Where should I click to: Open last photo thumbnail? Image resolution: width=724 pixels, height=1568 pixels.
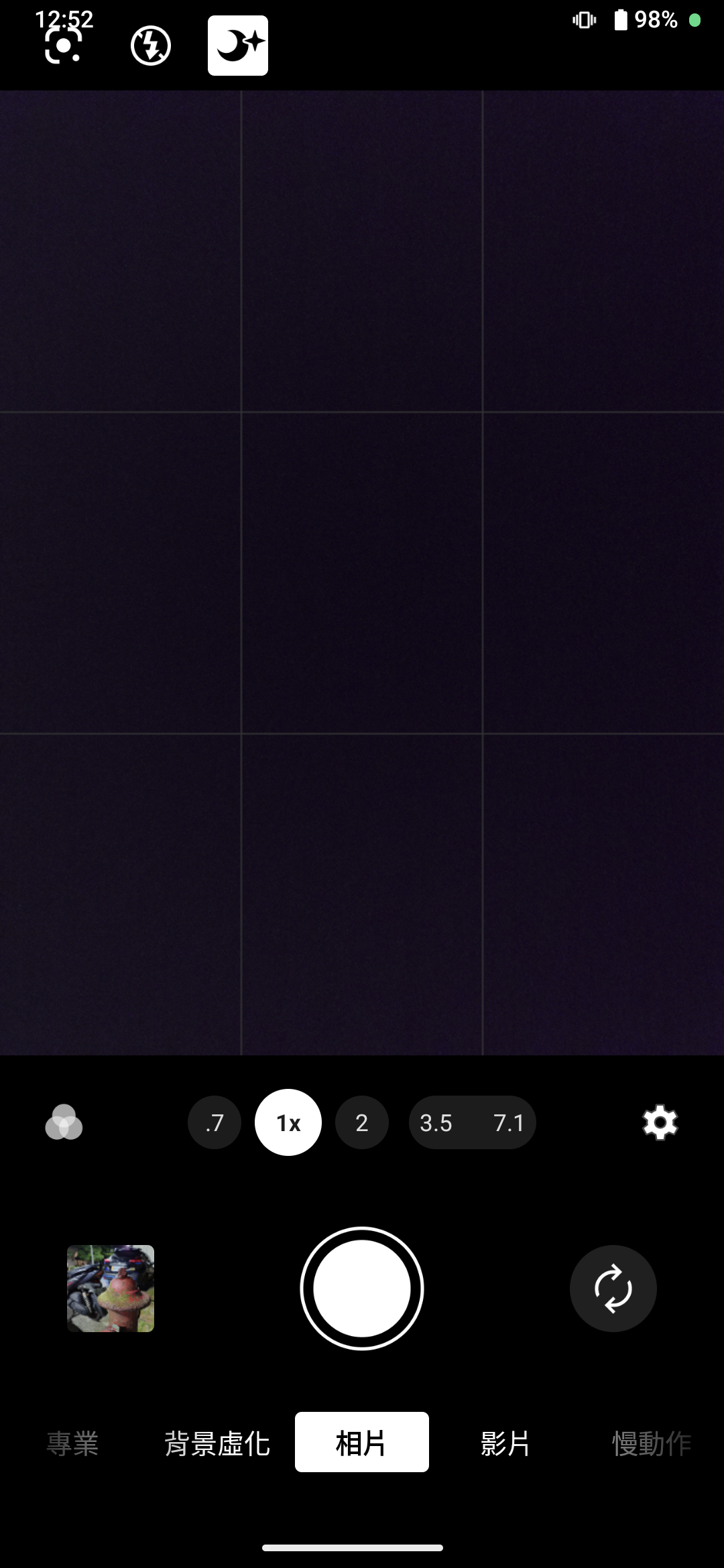click(x=111, y=1289)
